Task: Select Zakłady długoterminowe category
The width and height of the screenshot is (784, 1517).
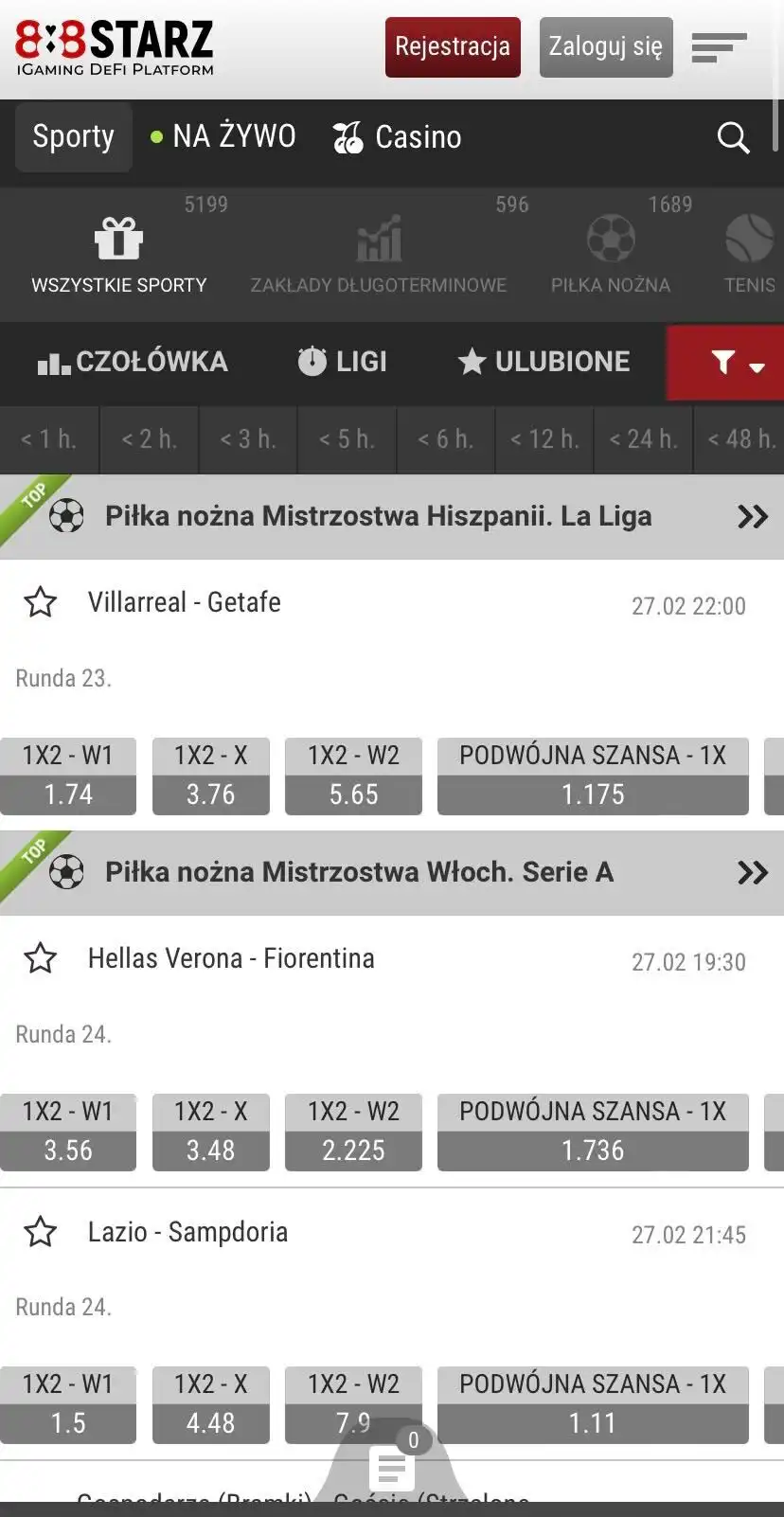Action: coord(379,252)
